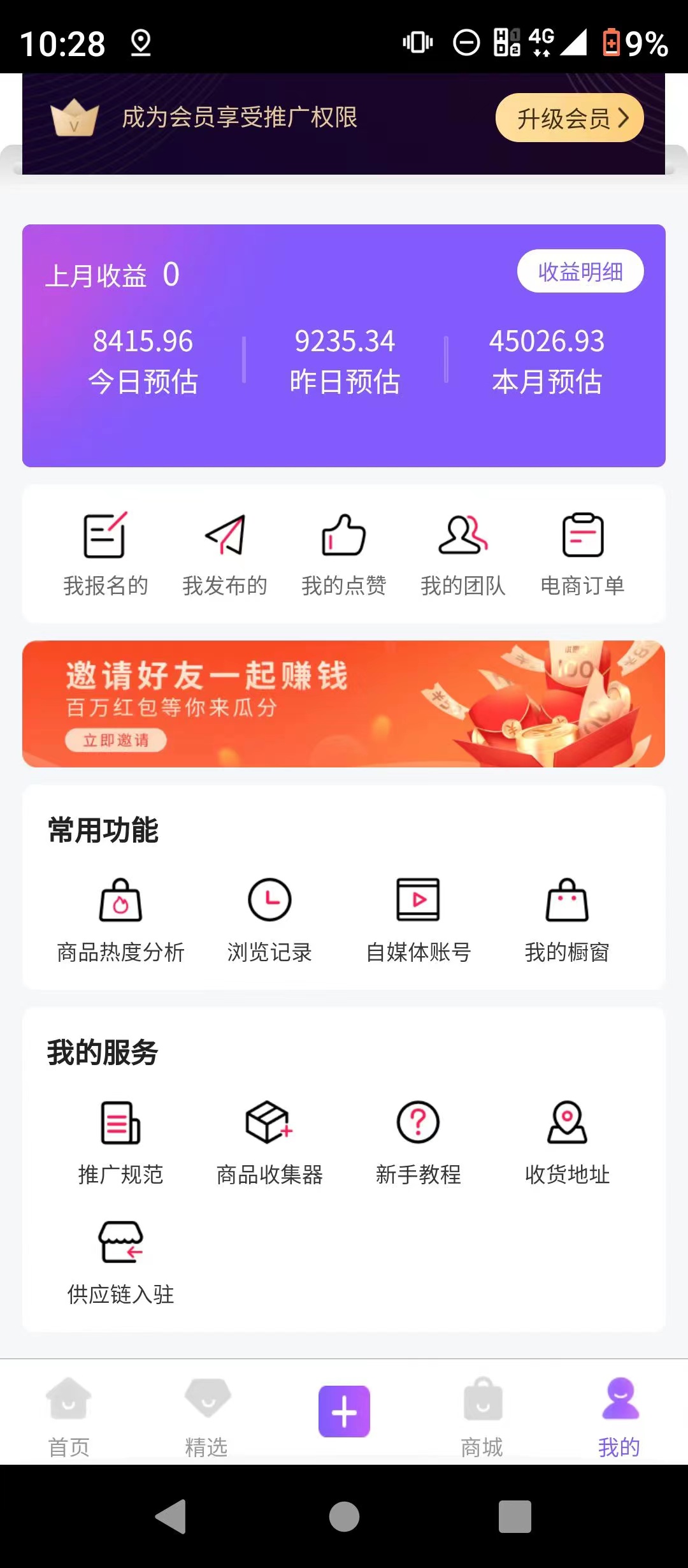Open 我的团队 team page

(x=463, y=553)
